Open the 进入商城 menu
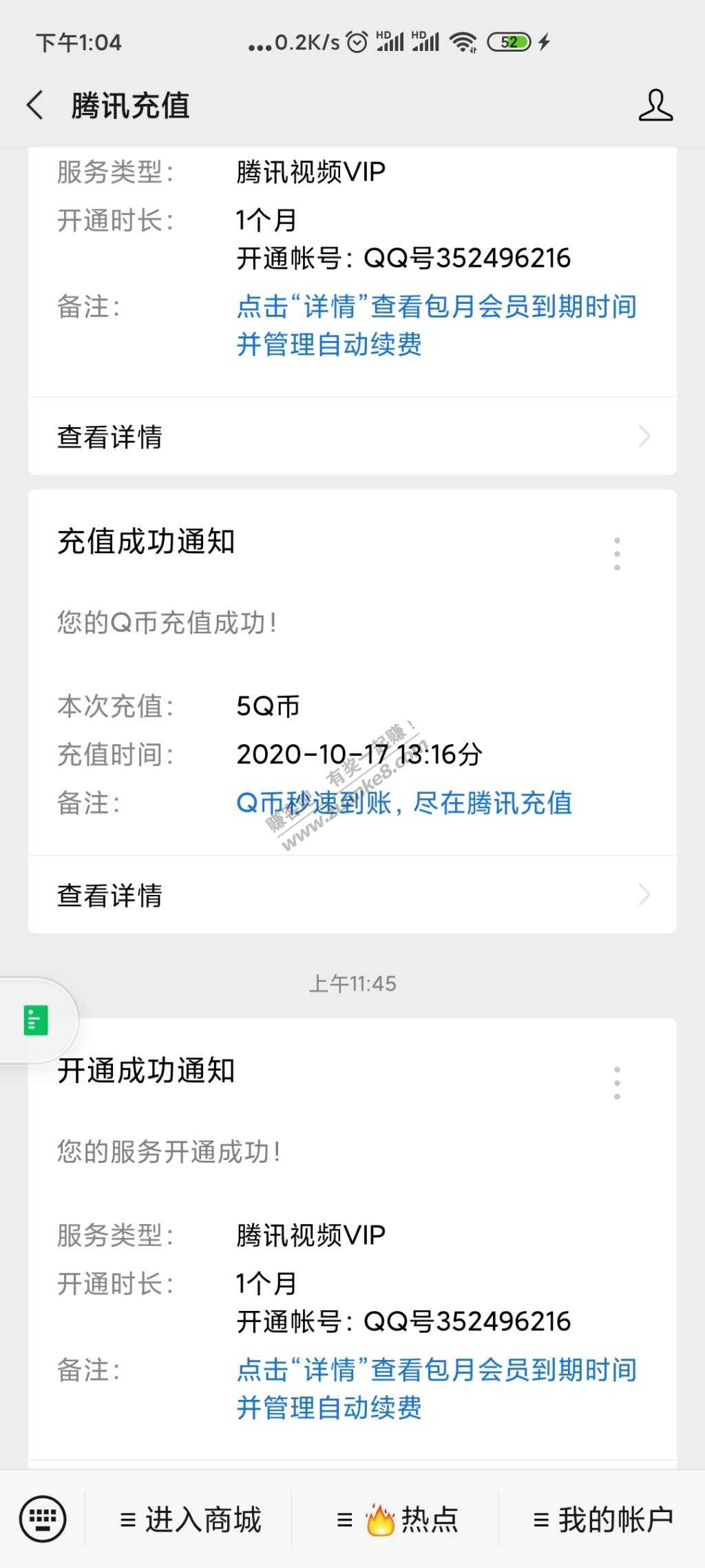The width and height of the screenshot is (705, 1568). tap(191, 1520)
